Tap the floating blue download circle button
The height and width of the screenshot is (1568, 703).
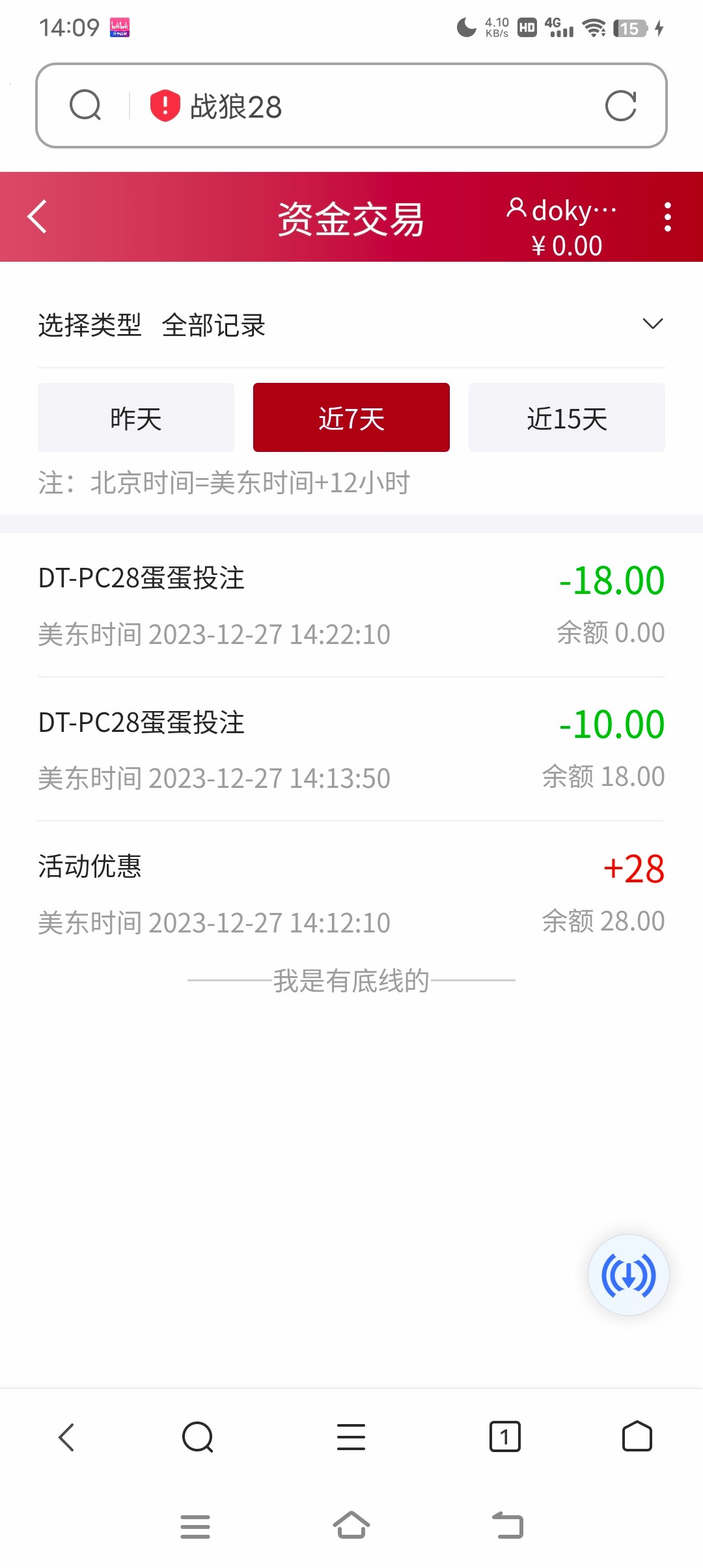point(628,1275)
